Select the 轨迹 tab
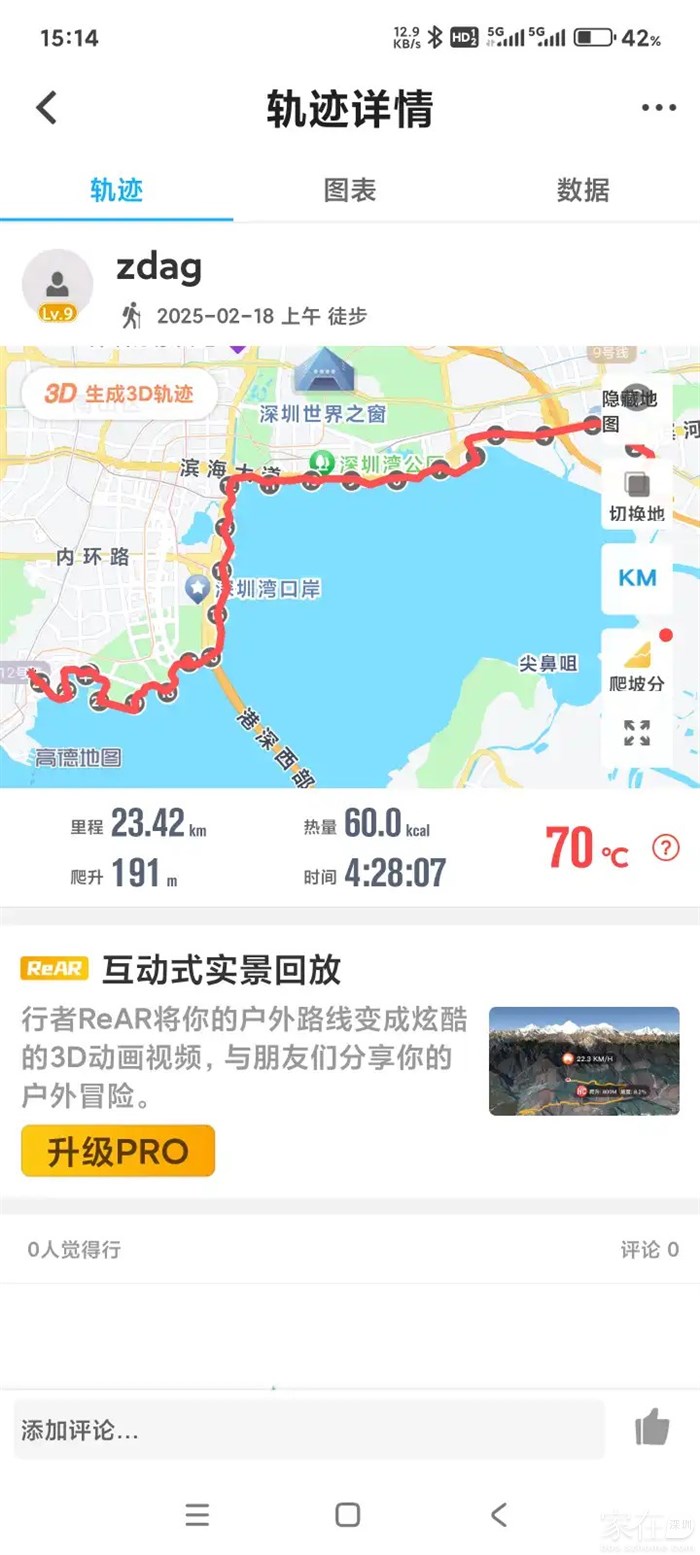700x1555 pixels. [x=116, y=190]
